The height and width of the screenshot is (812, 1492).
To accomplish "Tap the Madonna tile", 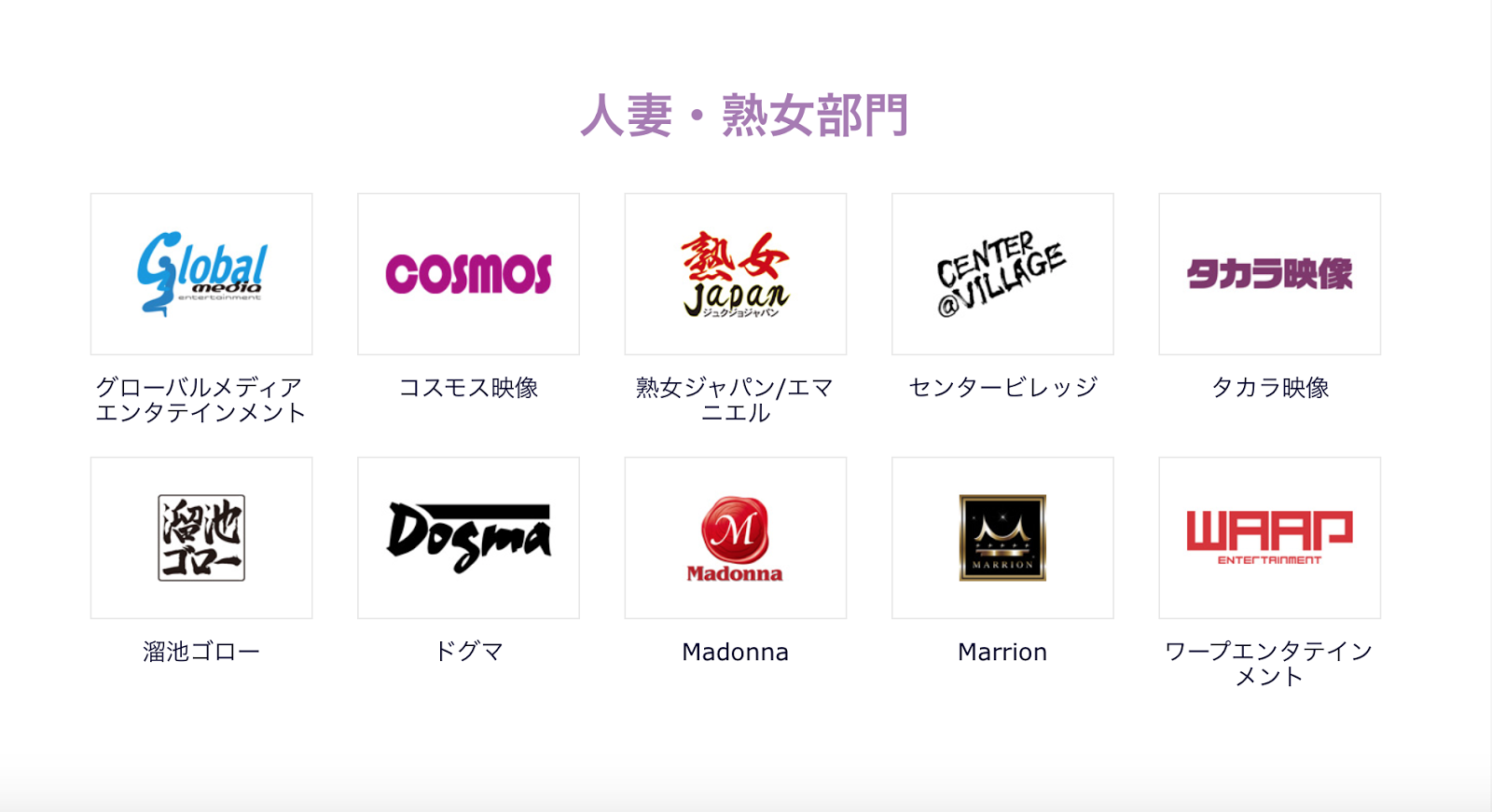I will coord(736,538).
